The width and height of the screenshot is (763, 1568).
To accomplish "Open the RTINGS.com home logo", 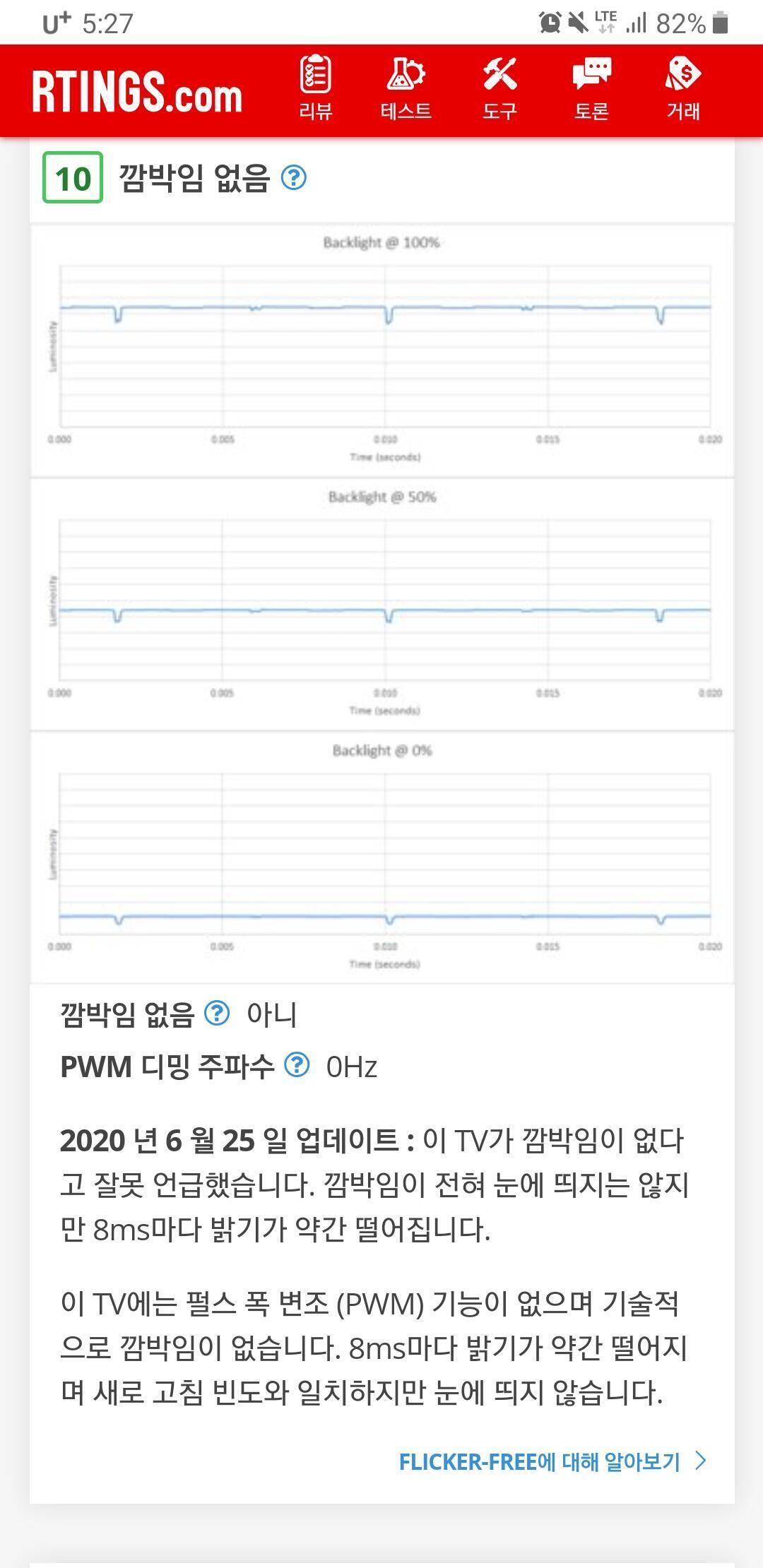I will click(x=137, y=92).
